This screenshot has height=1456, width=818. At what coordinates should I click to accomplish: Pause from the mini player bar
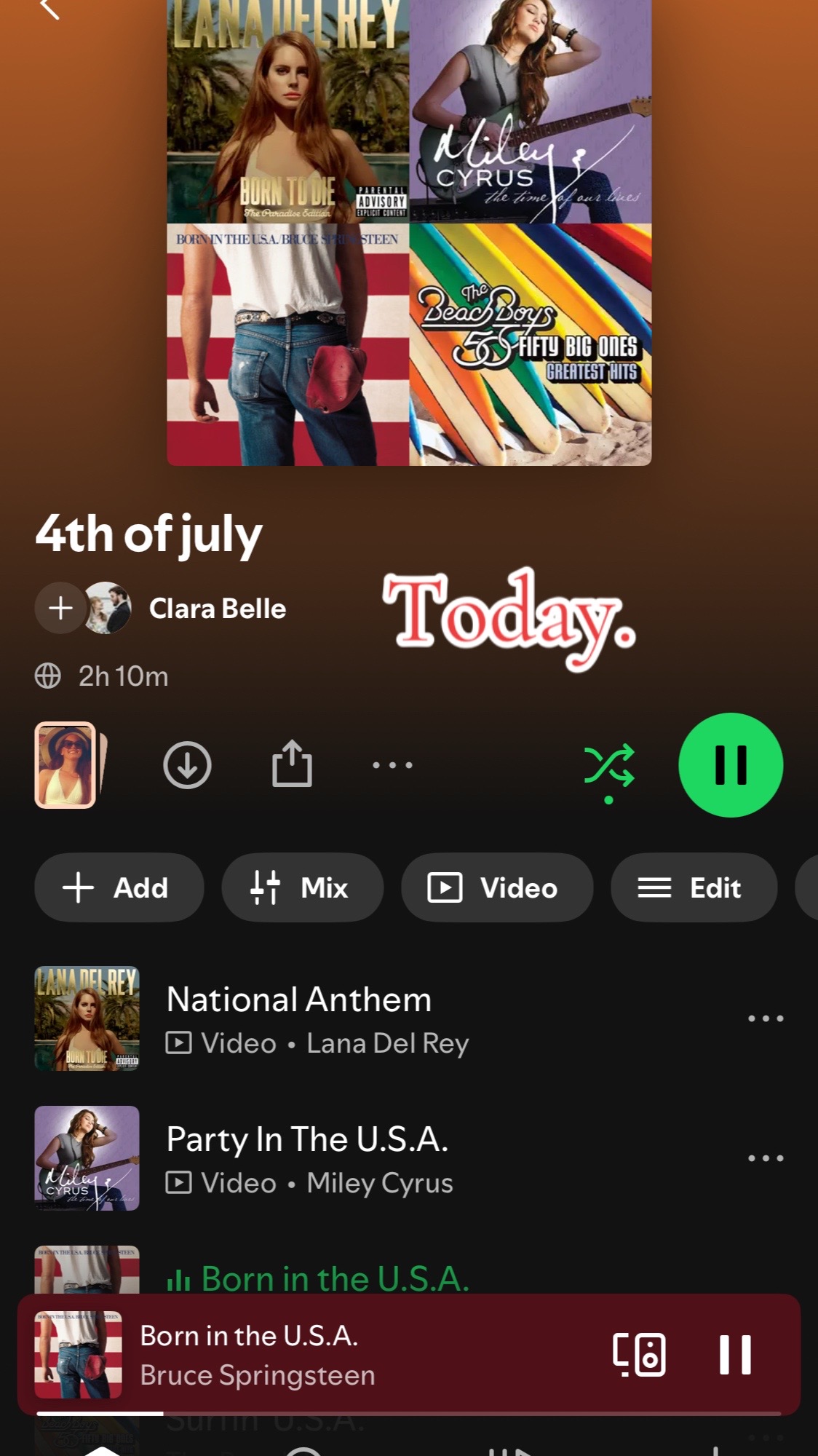click(735, 1355)
